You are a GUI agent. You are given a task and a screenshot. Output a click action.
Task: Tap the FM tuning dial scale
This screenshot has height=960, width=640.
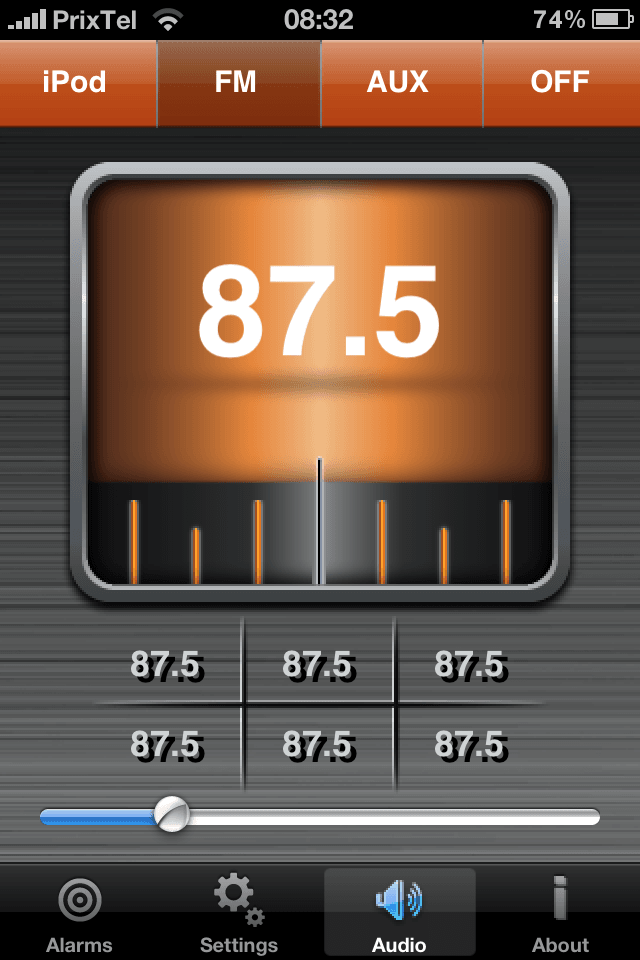pyautogui.click(x=320, y=535)
